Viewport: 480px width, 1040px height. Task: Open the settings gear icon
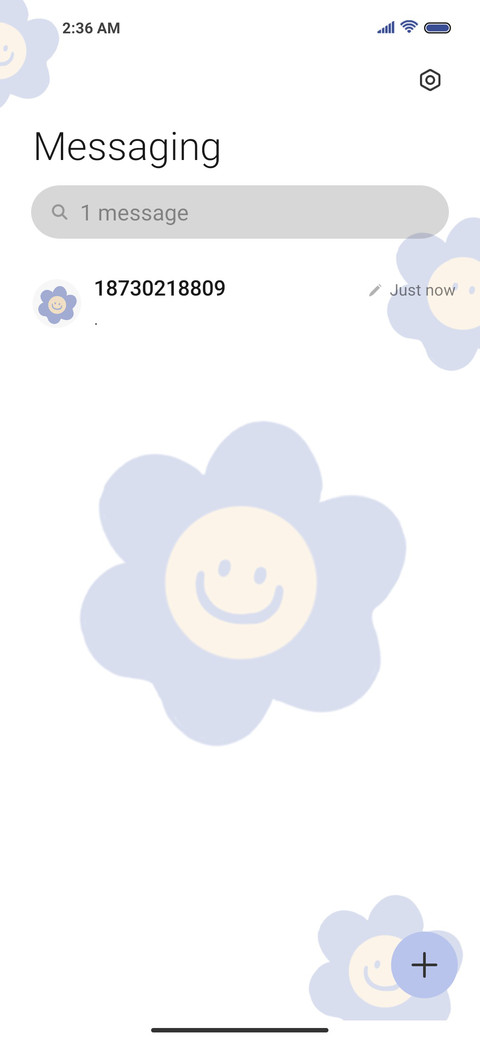point(430,80)
